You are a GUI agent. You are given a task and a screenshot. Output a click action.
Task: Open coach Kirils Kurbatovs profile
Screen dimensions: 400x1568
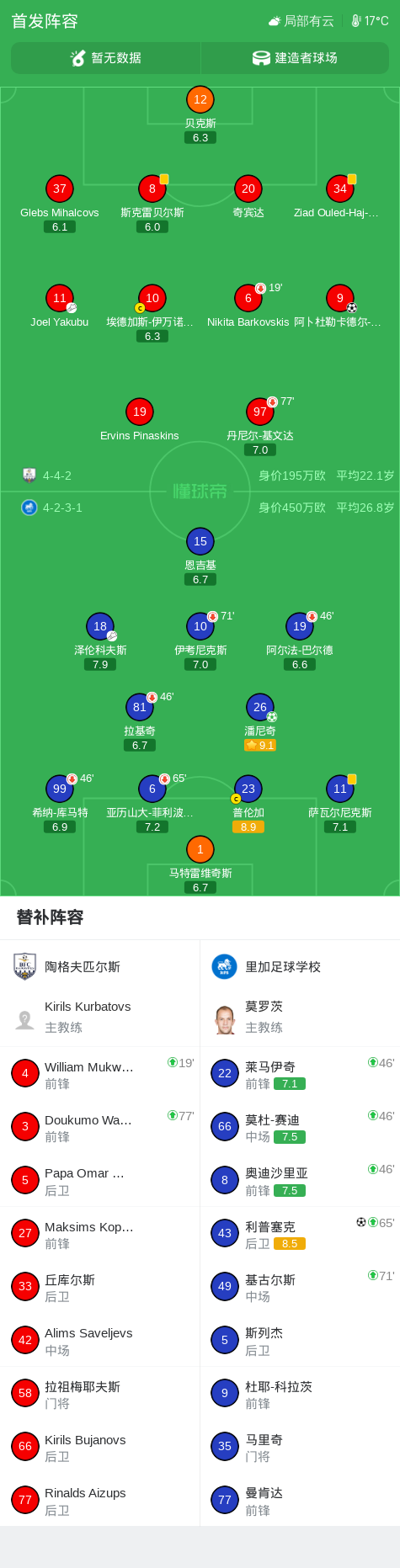(x=100, y=1018)
